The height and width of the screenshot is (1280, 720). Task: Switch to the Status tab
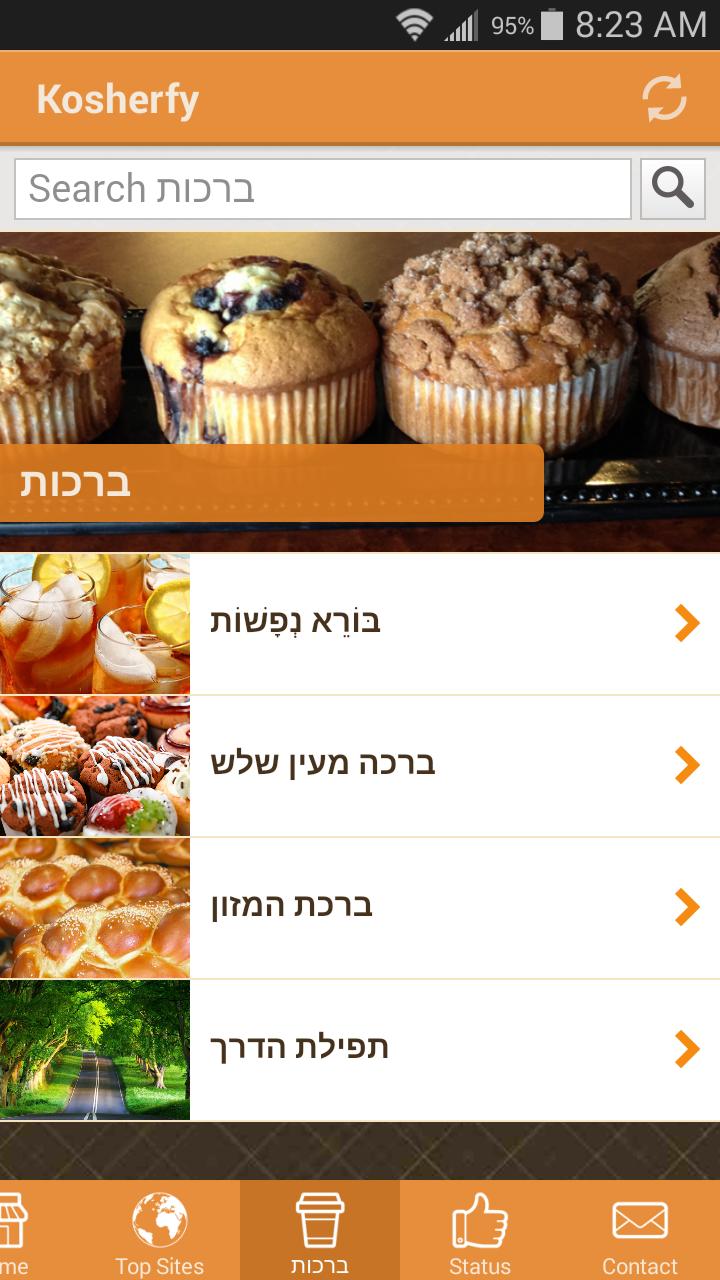(478, 1230)
